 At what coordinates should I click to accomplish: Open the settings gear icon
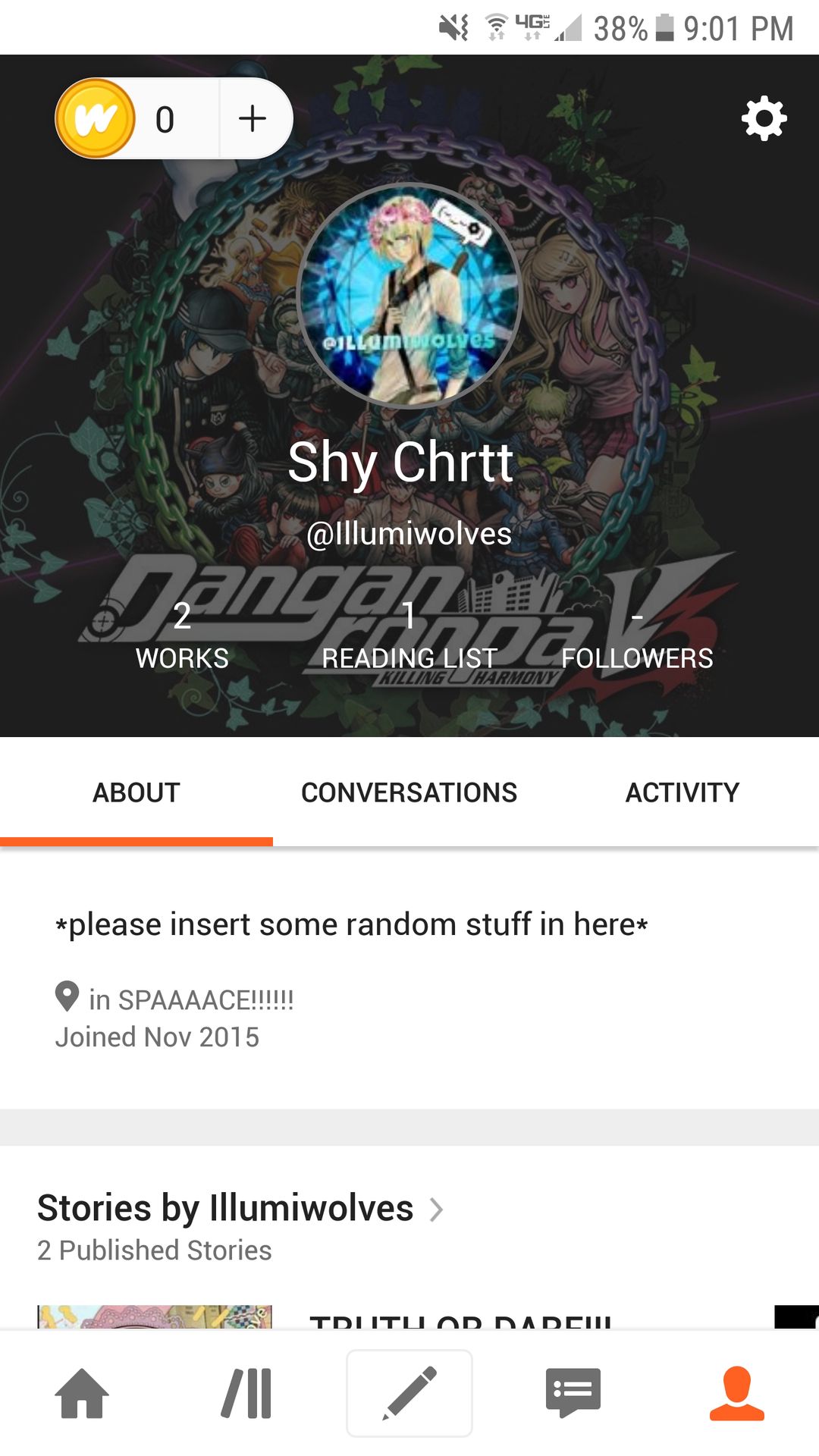coord(764,118)
